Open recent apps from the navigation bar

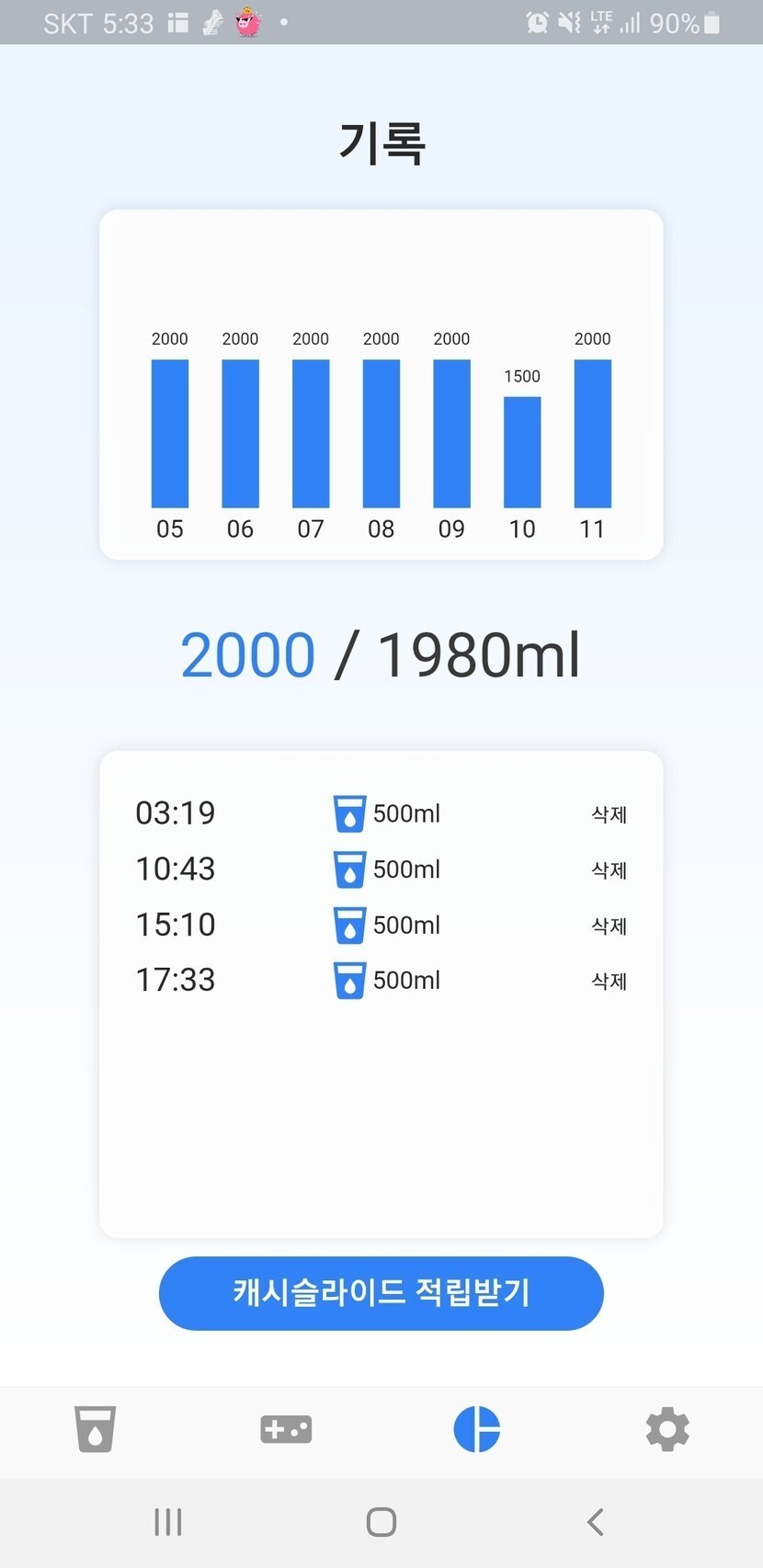tap(168, 1522)
